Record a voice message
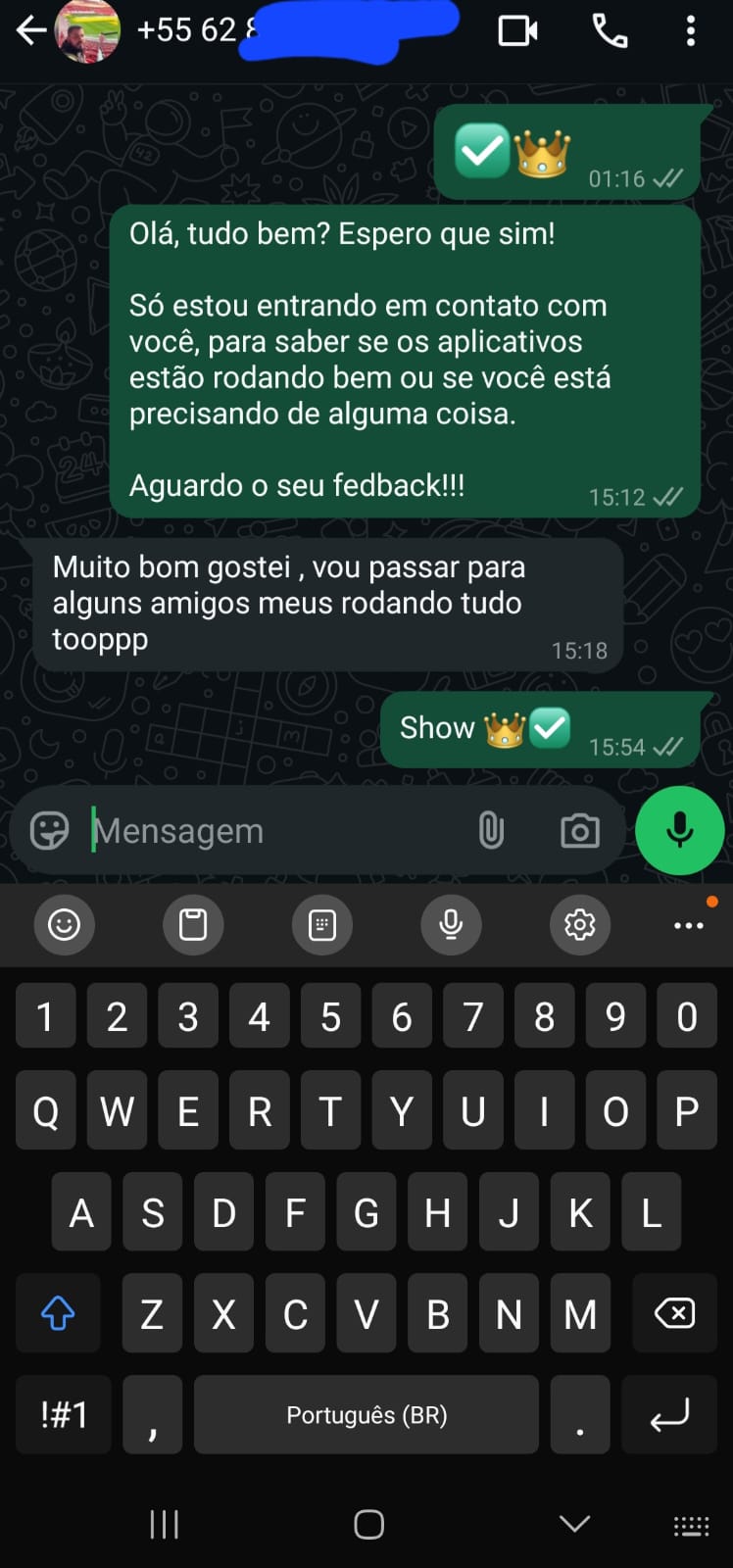 [679, 830]
